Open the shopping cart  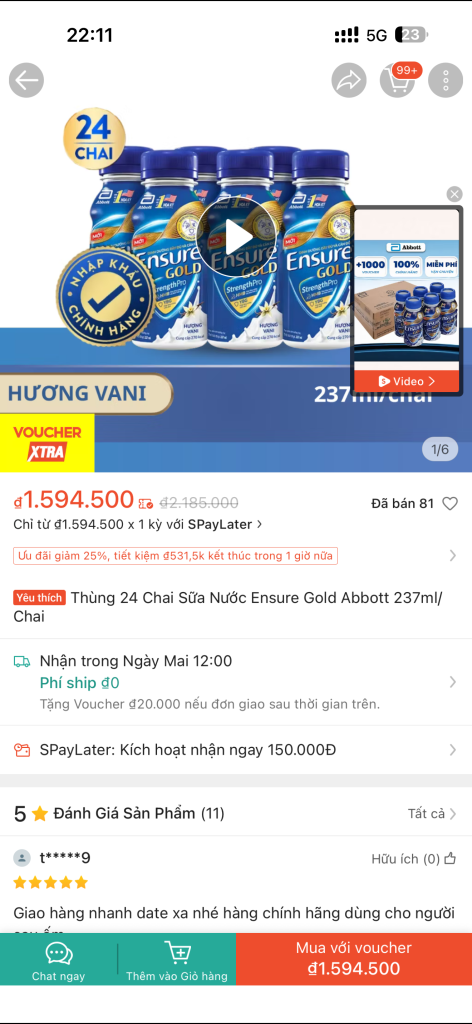tap(398, 80)
